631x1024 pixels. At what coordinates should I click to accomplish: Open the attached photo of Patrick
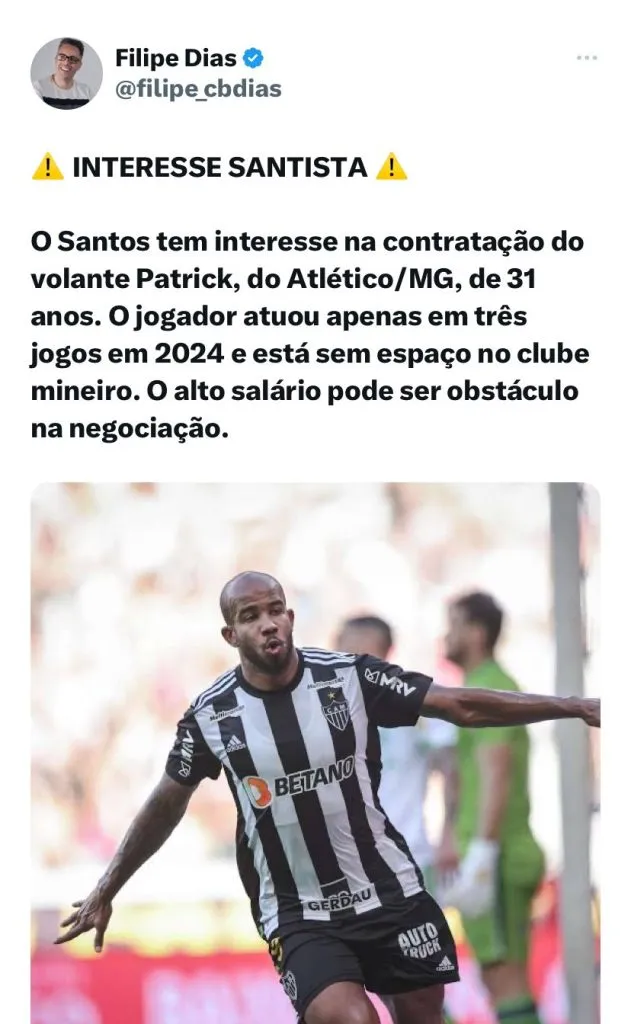[315, 750]
